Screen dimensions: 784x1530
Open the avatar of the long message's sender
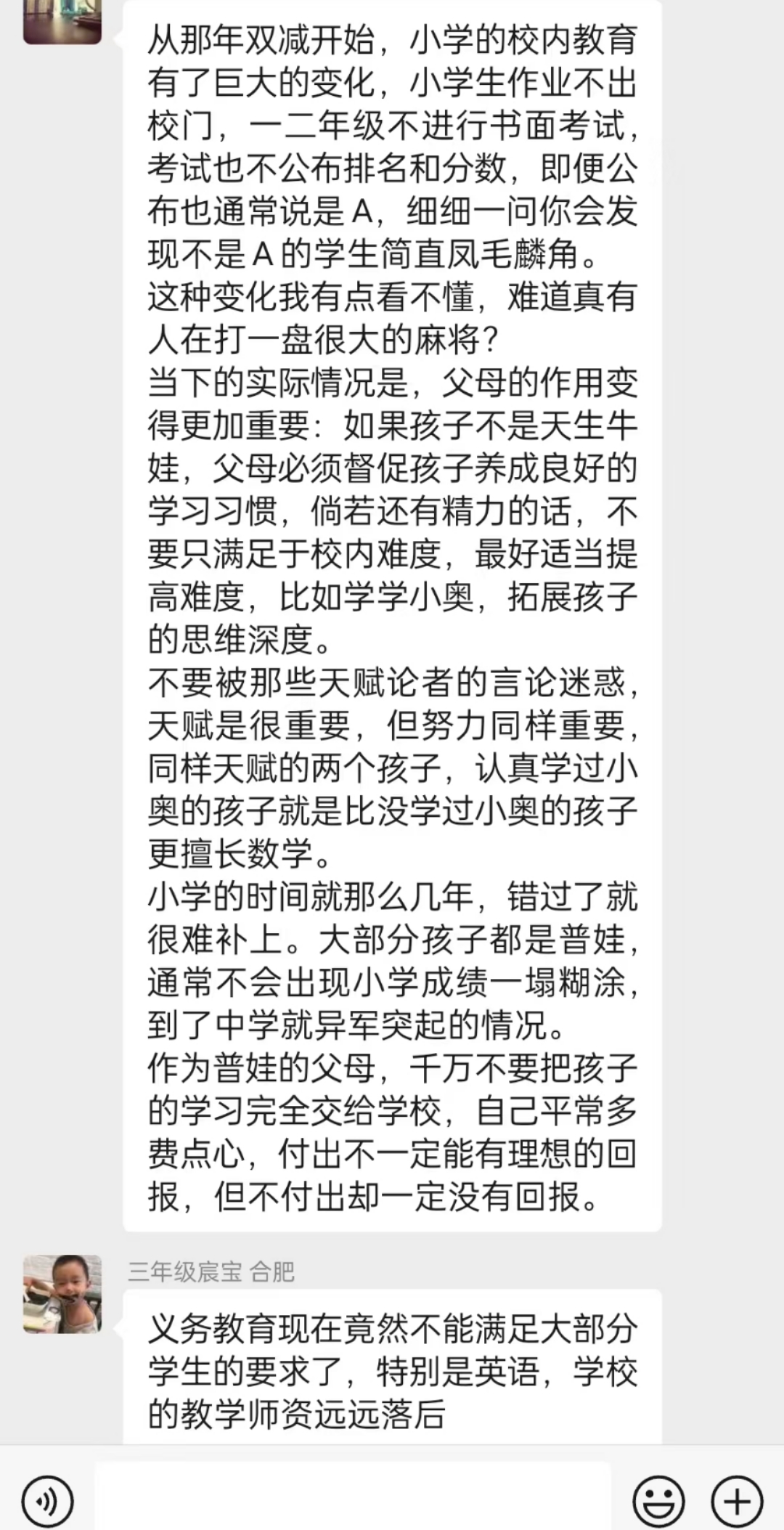point(62,22)
